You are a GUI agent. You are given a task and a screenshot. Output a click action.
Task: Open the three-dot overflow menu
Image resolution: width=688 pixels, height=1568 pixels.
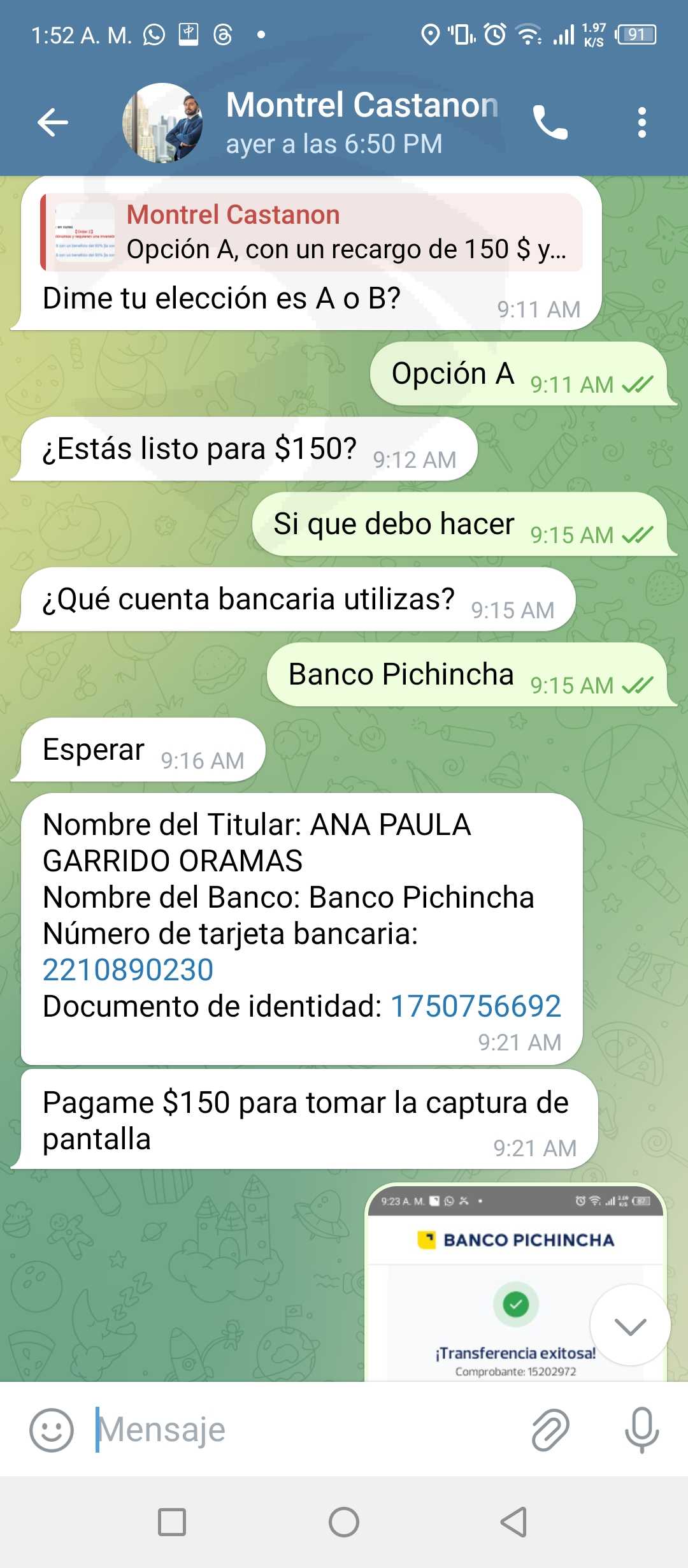(x=641, y=122)
